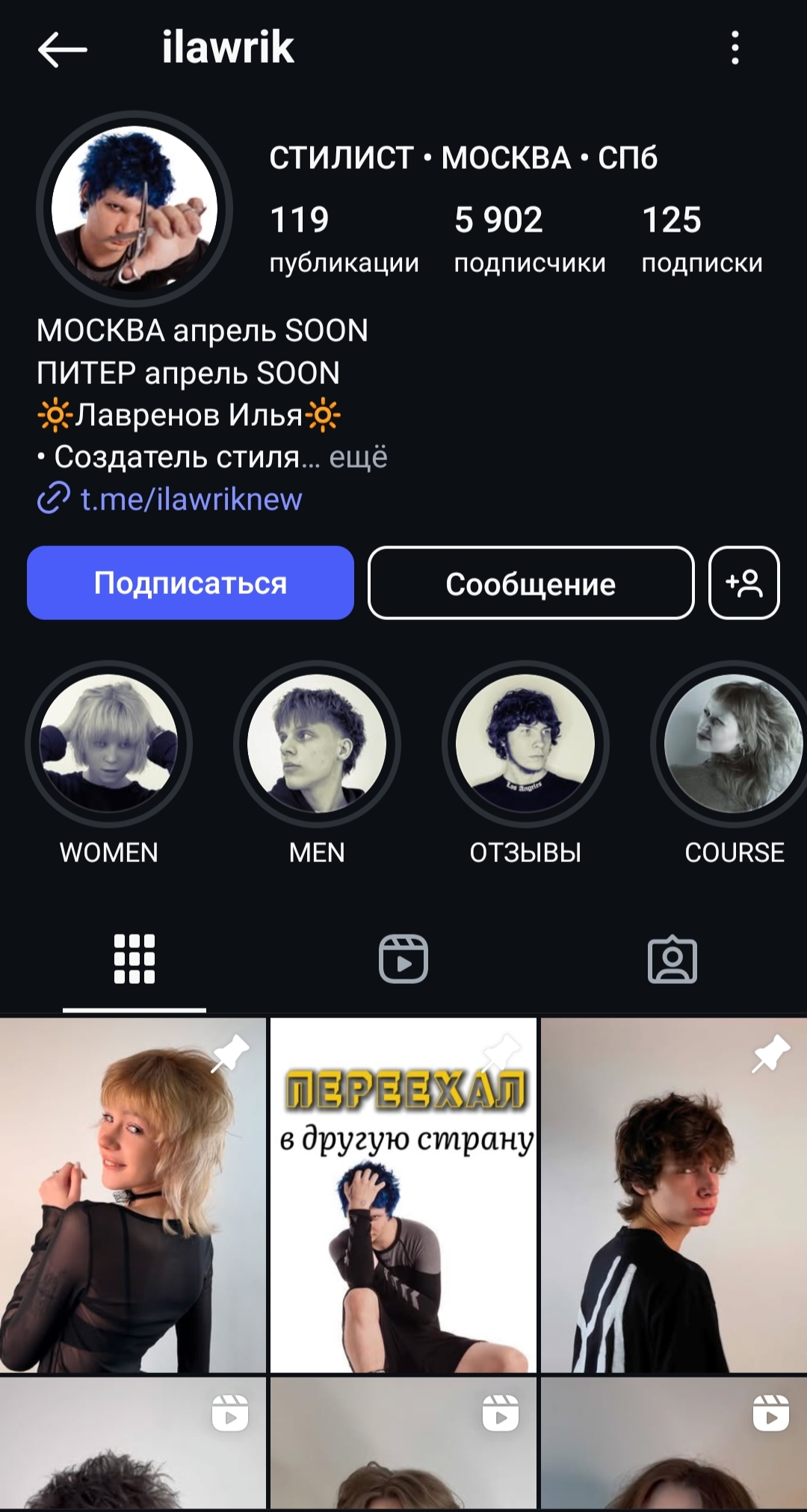This screenshot has width=807, height=1512.
Task: View the 125 подписки list
Action: [x=702, y=239]
